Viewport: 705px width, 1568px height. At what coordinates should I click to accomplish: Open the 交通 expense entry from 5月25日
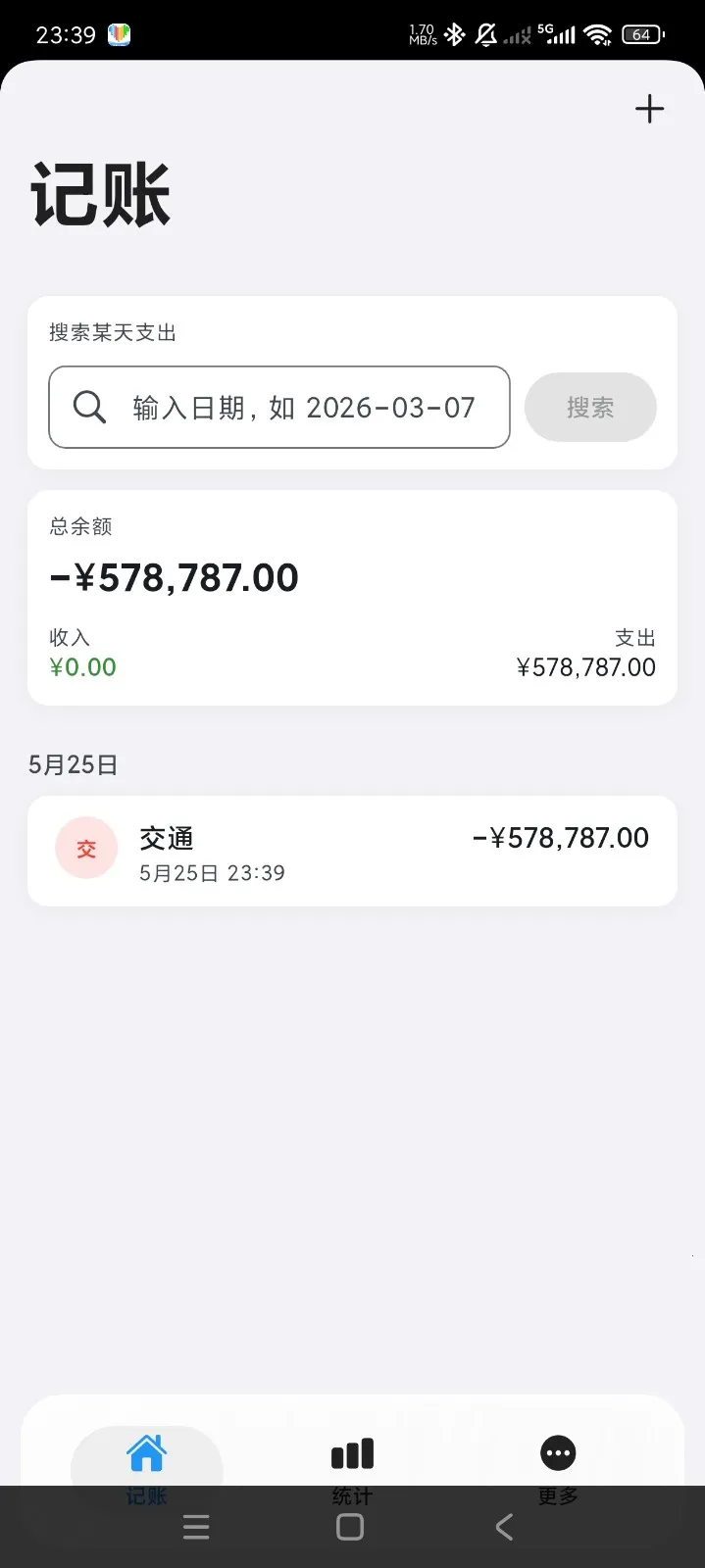[352, 851]
